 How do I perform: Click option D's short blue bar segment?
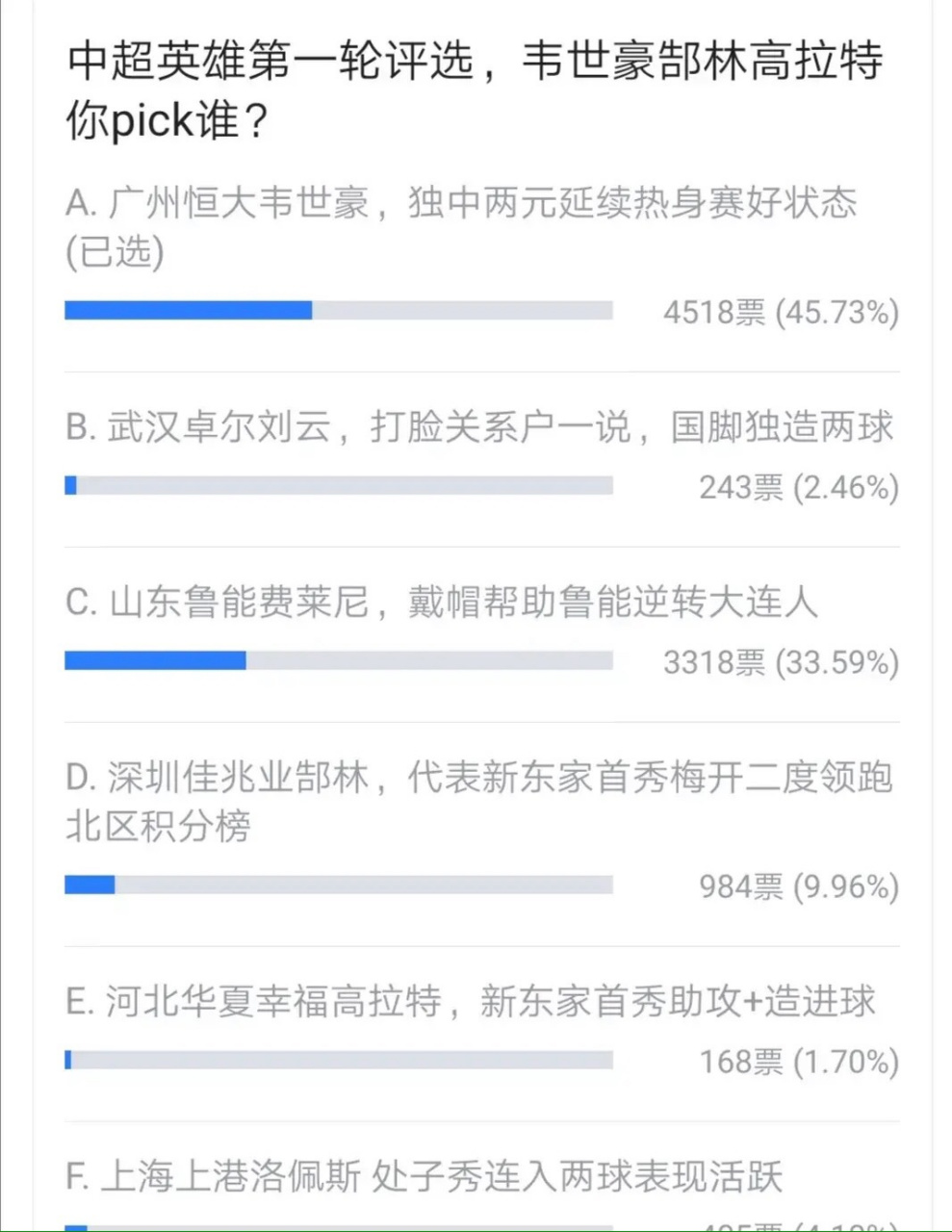89,883
